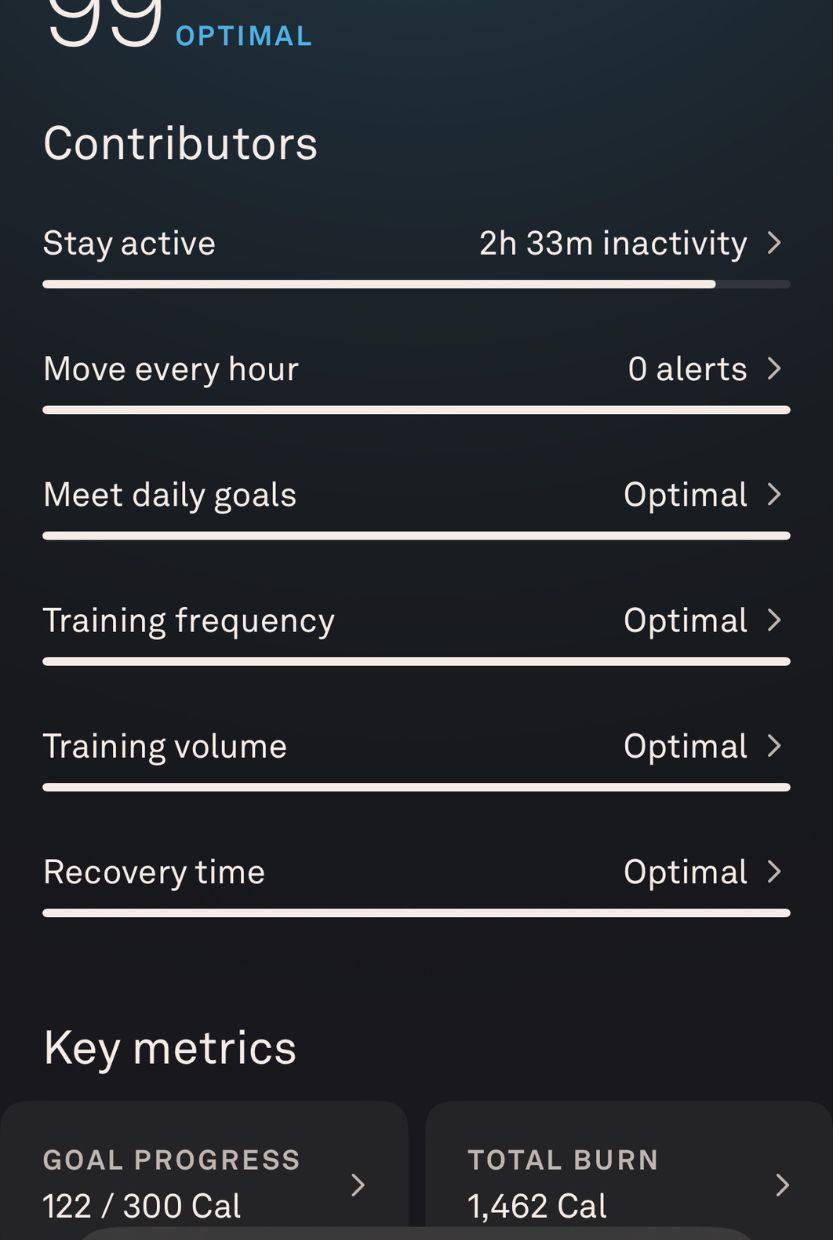Expand the Move every hour chevron
The width and height of the screenshot is (840, 1240).
[x=774, y=369]
